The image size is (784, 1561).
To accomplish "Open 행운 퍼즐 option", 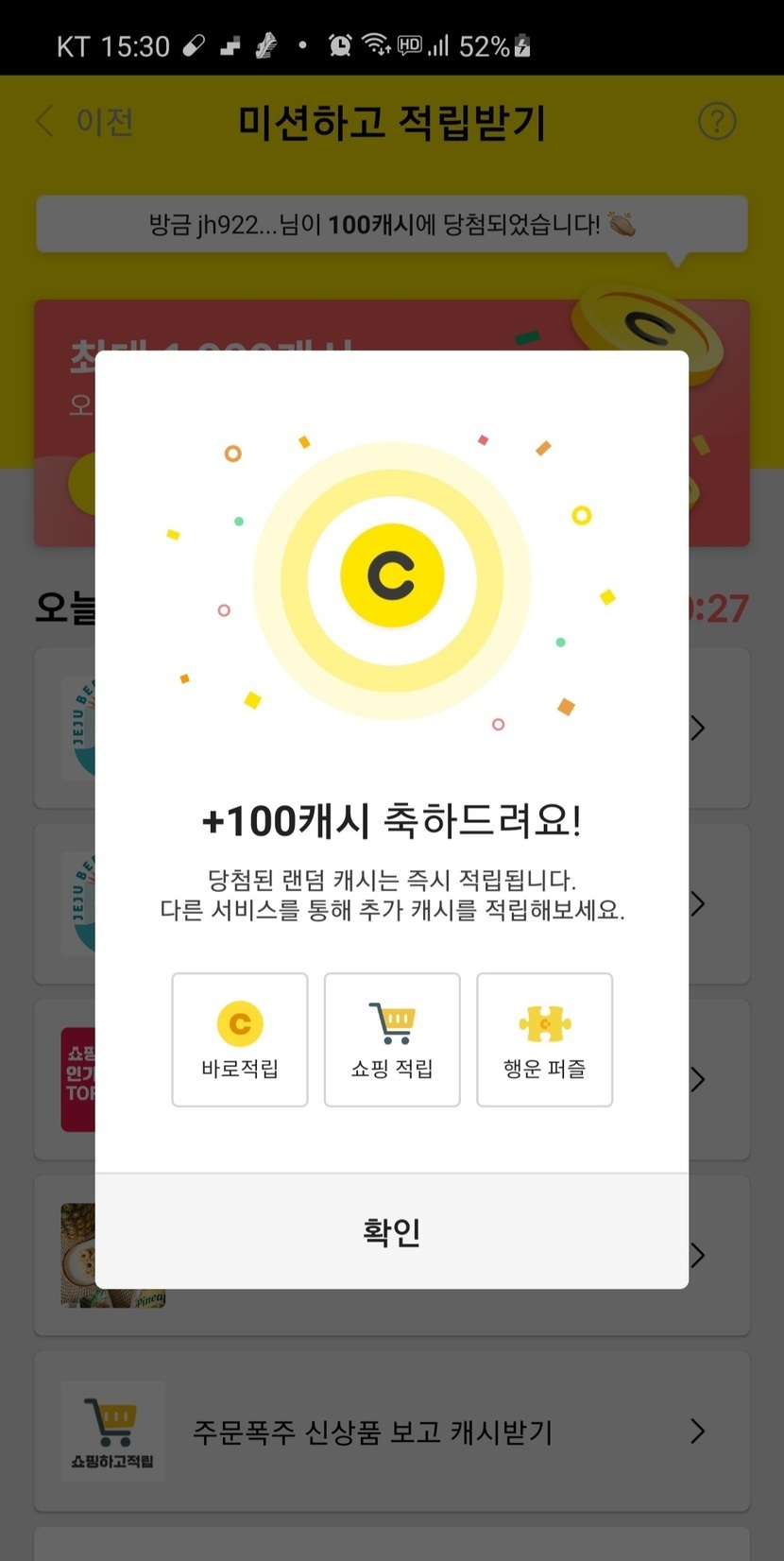I will point(544,1039).
